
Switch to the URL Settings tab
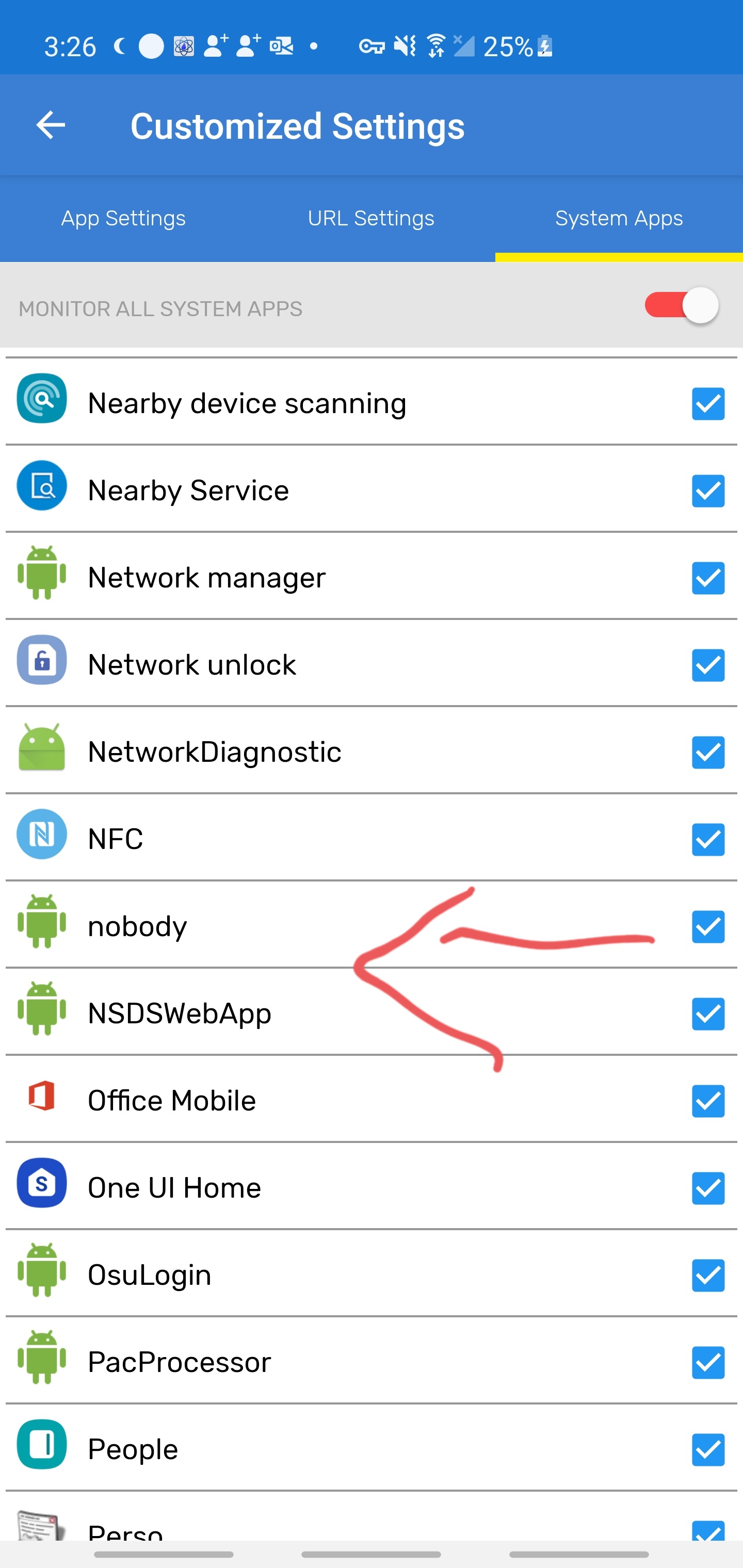click(371, 219)
